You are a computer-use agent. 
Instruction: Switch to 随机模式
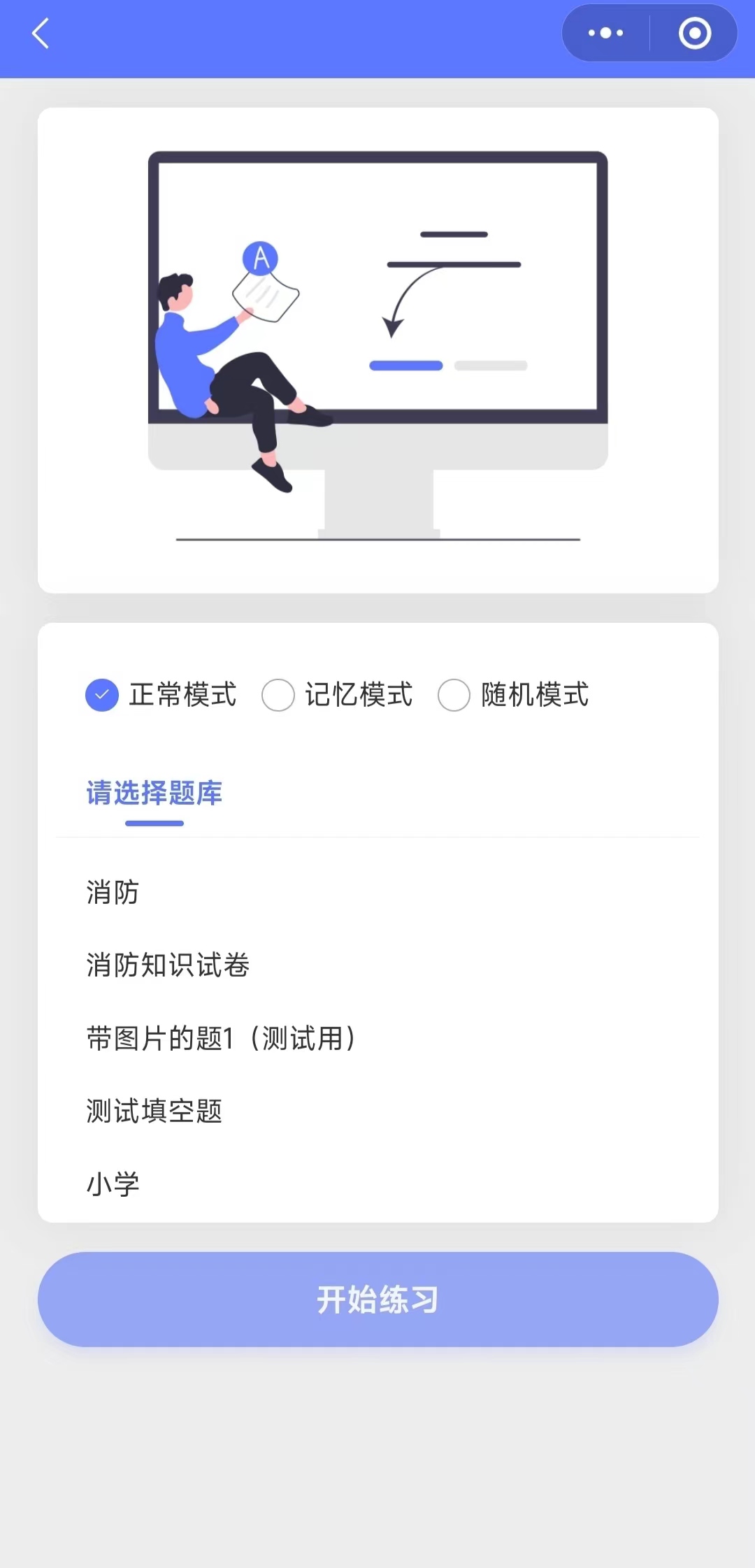tap(454, 695)
